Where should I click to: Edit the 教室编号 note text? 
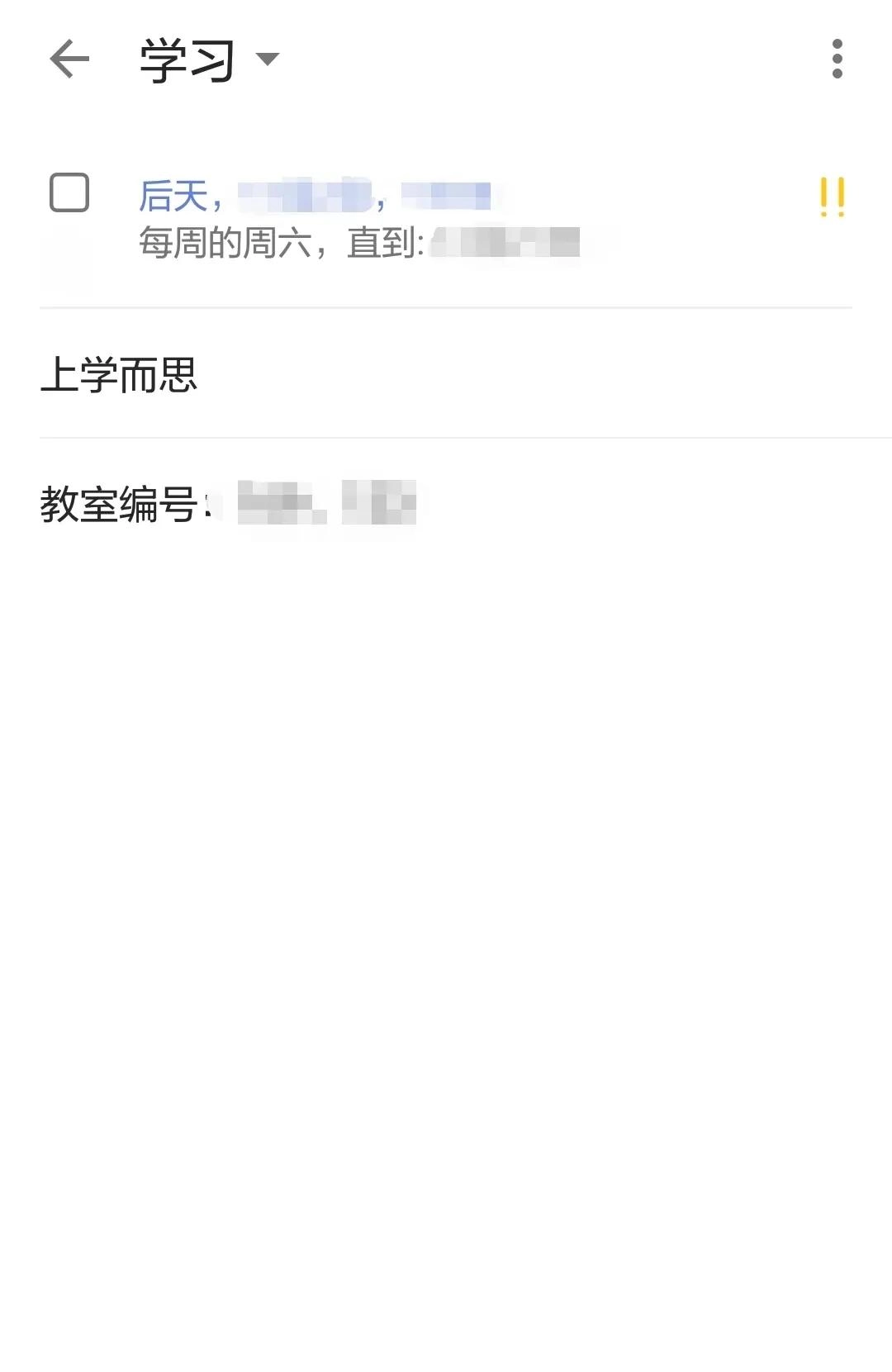tap(228, 503)
